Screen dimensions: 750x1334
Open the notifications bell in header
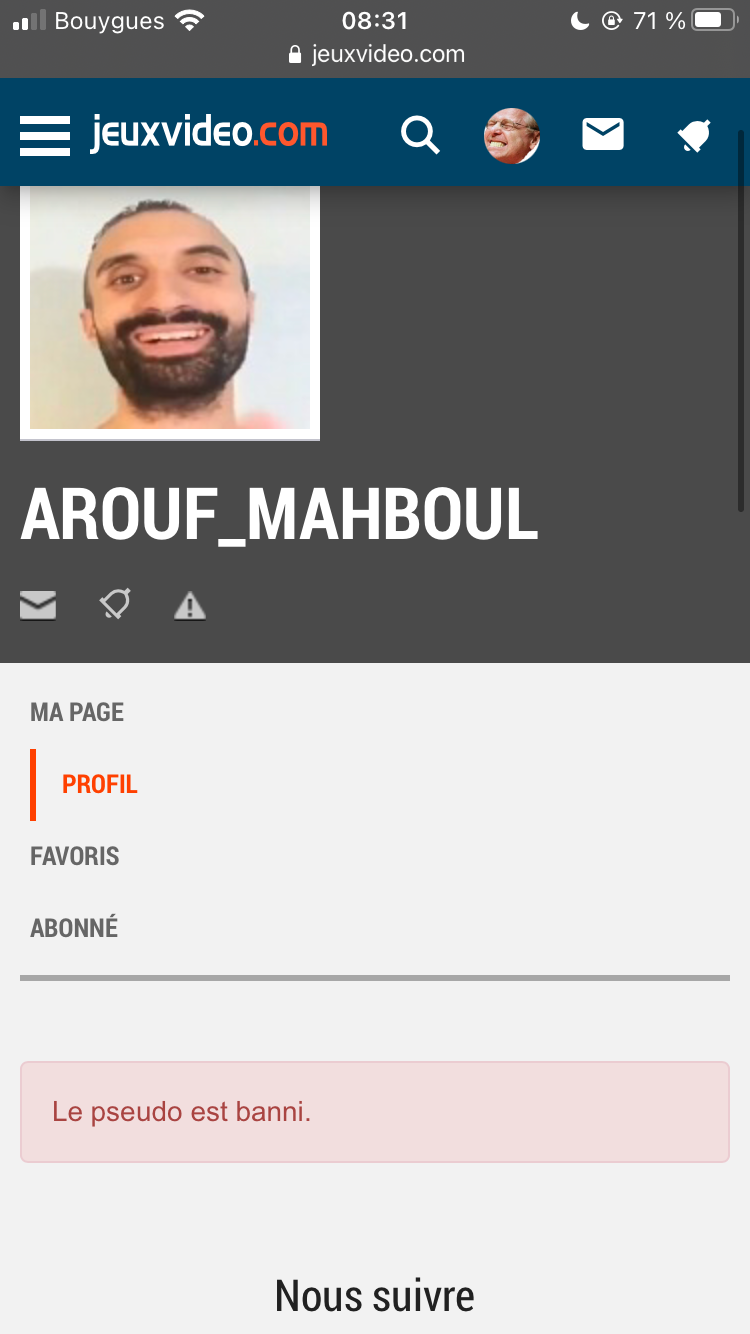click(x=693, y=135)
